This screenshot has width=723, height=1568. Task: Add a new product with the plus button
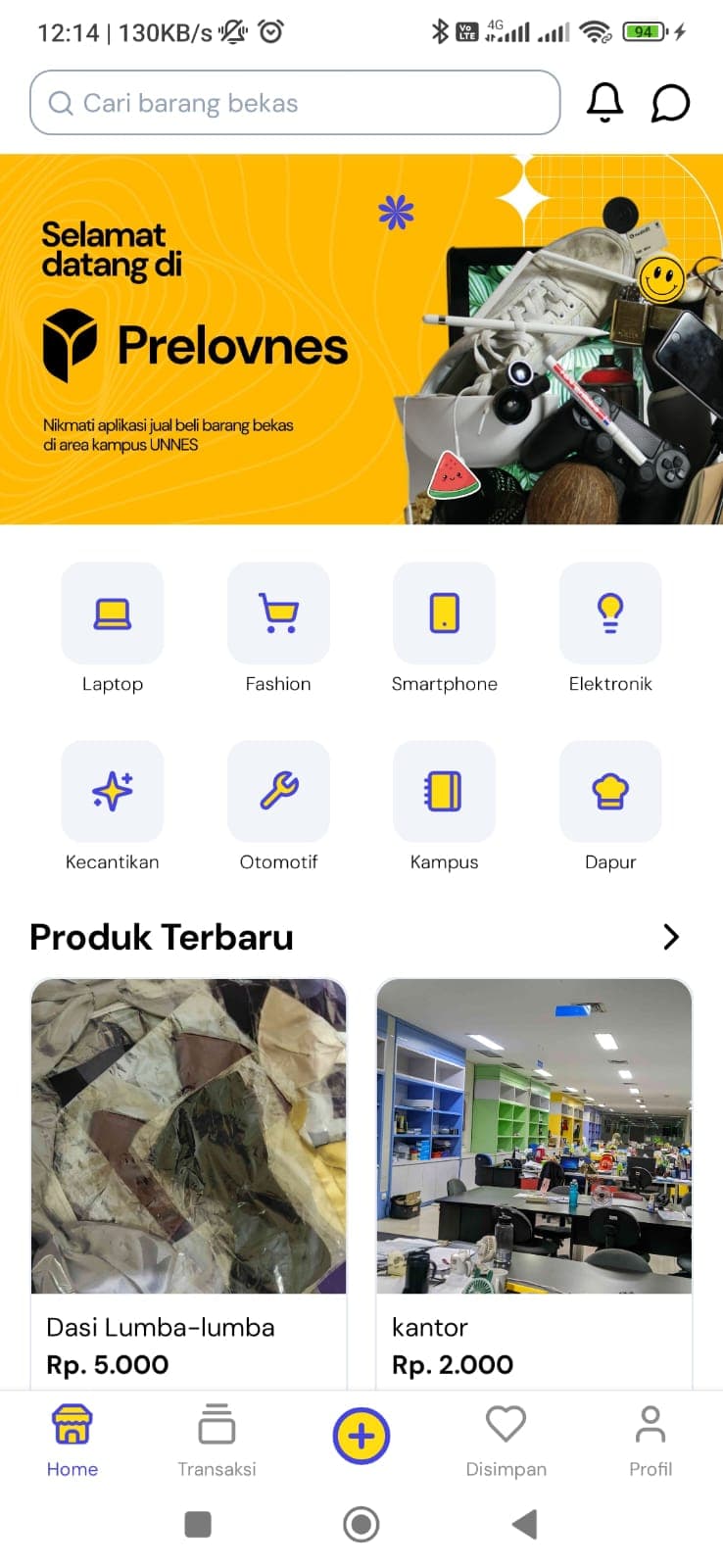pyautogui.click(x=361, y=1437)
